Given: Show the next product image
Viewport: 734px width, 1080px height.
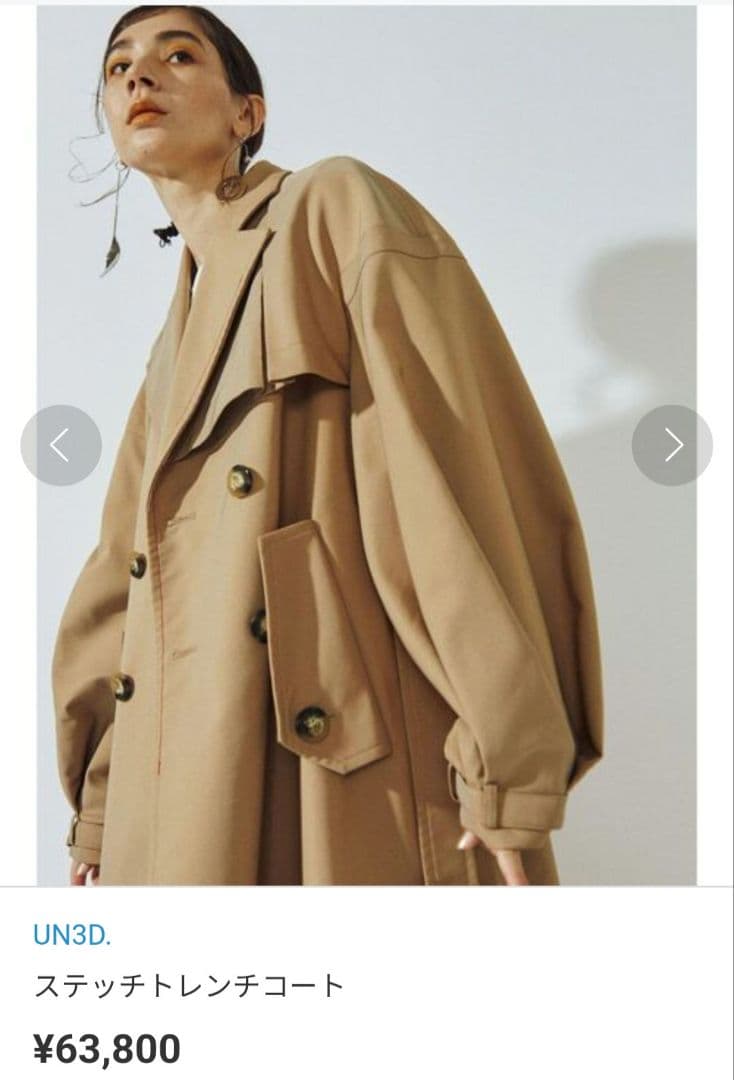Looking at the screenshot, I should 672,445.
